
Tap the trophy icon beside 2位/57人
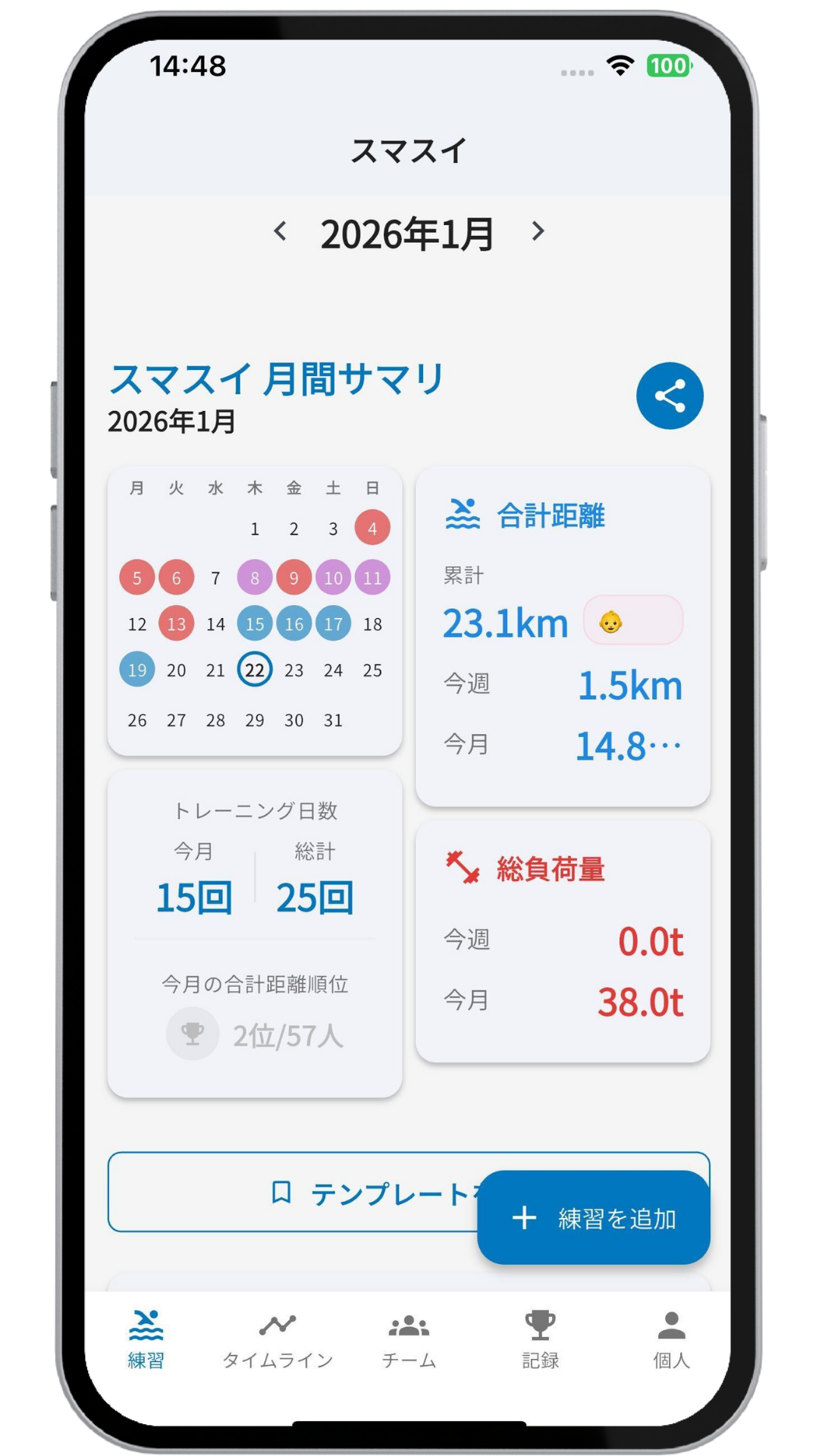tap(193, 1032)
